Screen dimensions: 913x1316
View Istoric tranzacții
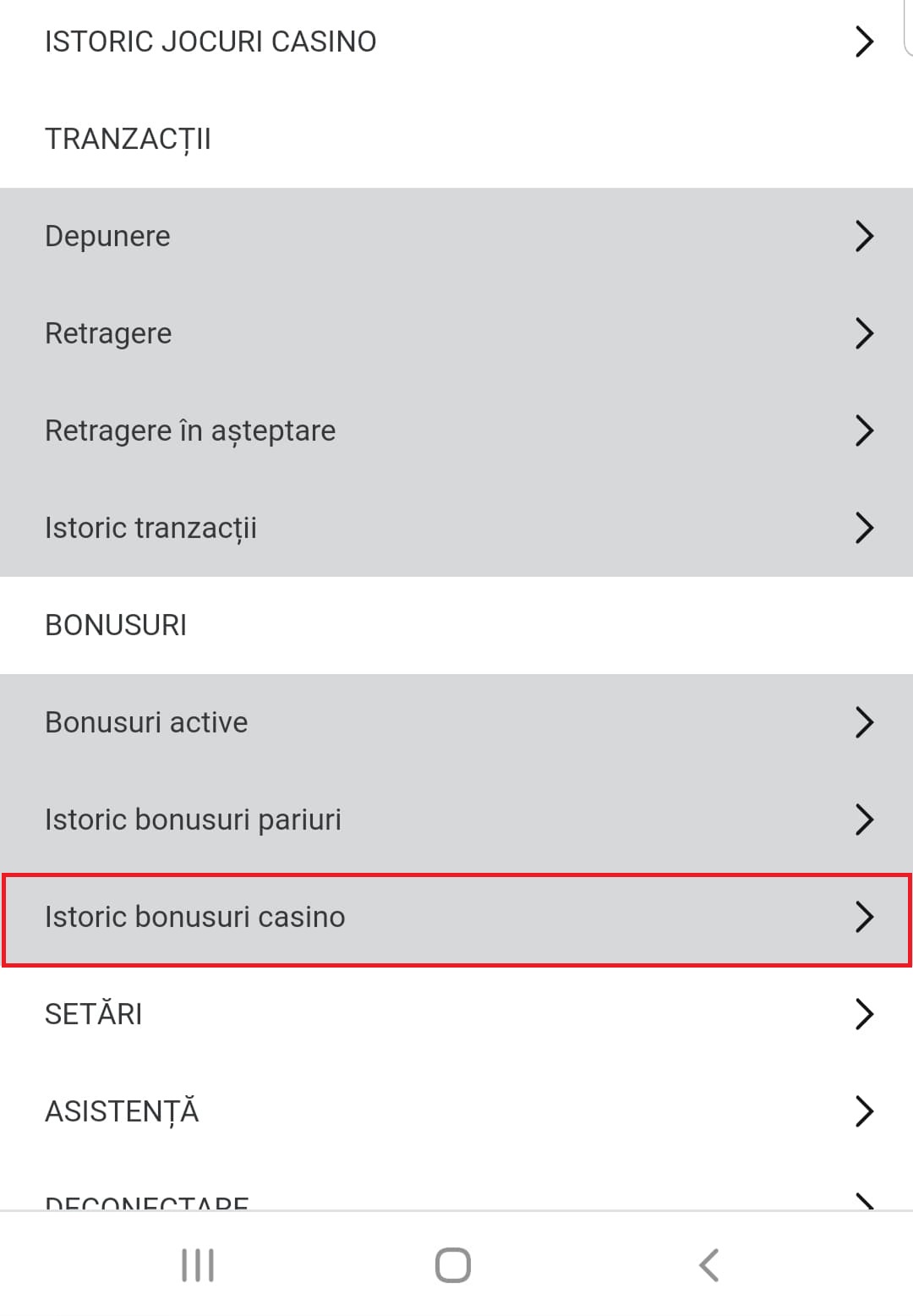456,528
